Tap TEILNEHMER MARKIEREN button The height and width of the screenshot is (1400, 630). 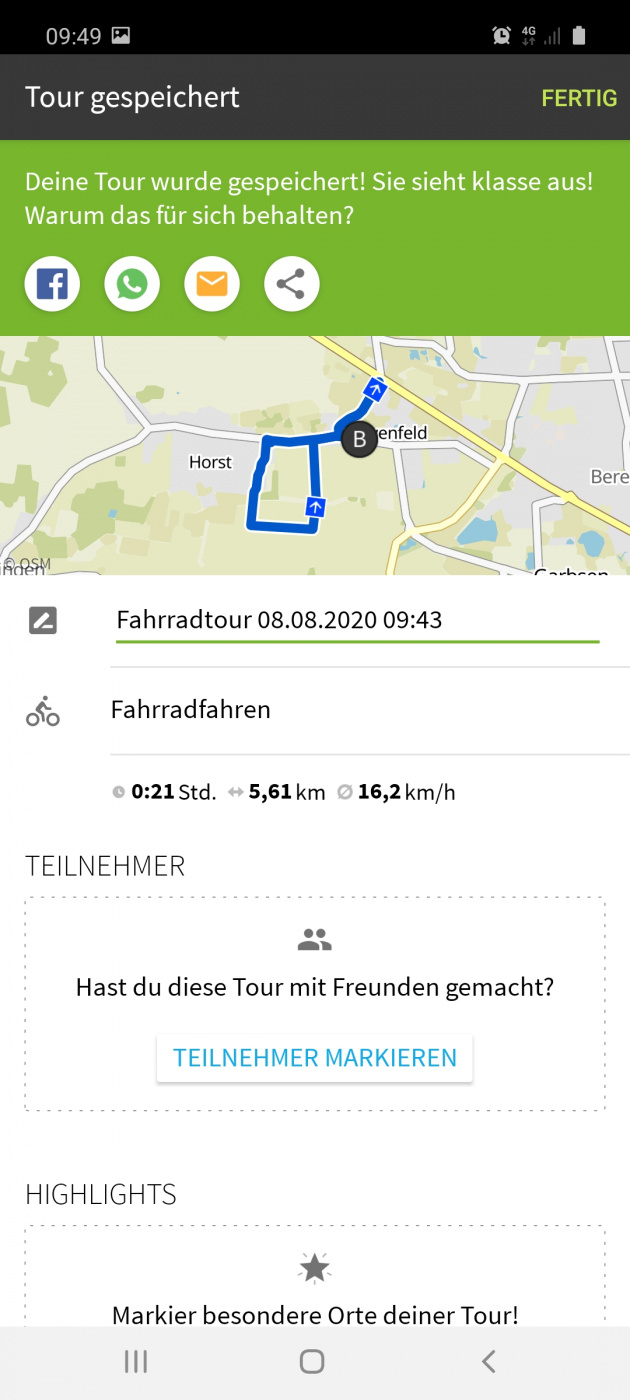click(315, 1058)
